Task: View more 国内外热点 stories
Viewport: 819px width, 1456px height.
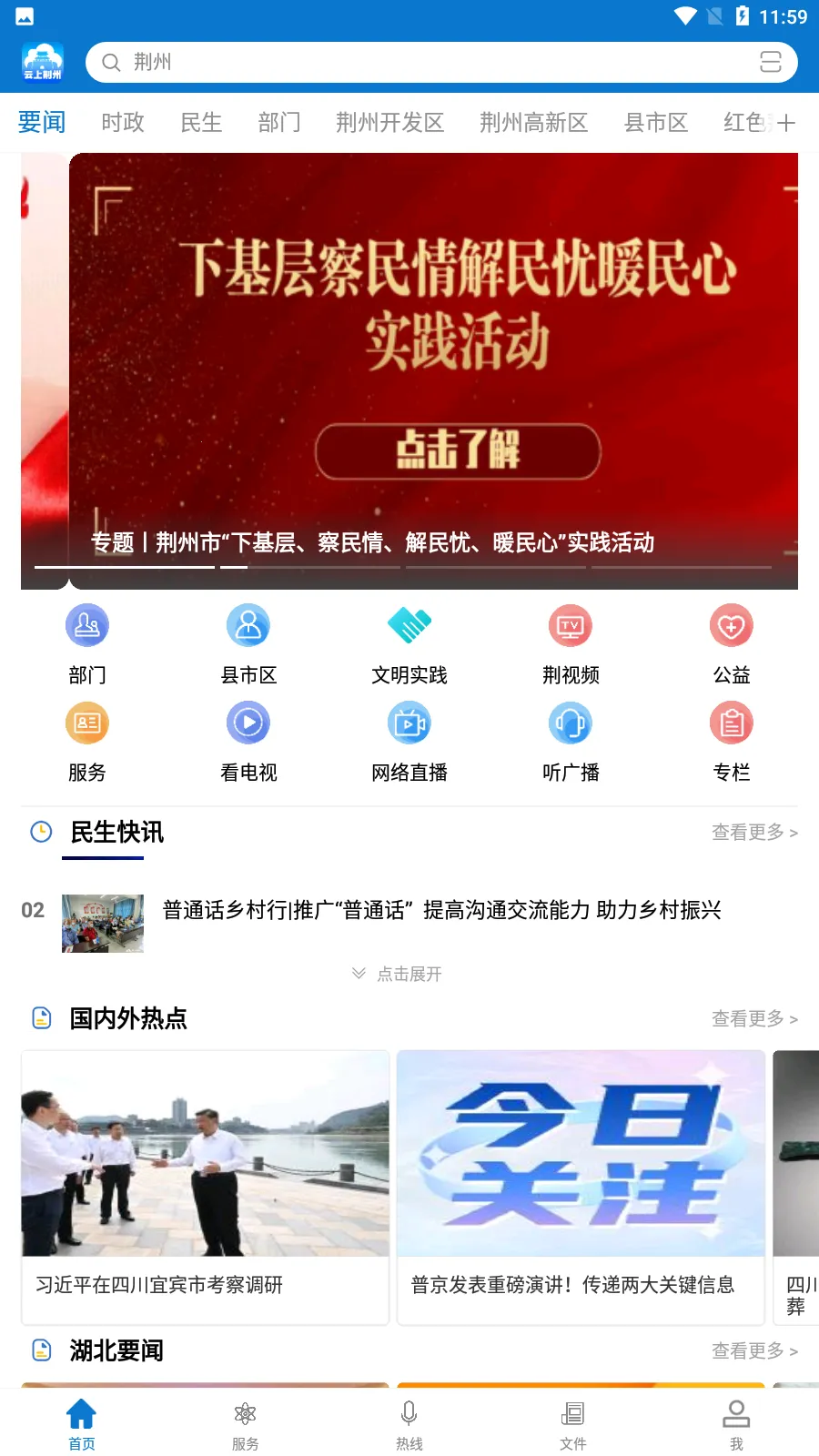Action: pos(753,1019)
